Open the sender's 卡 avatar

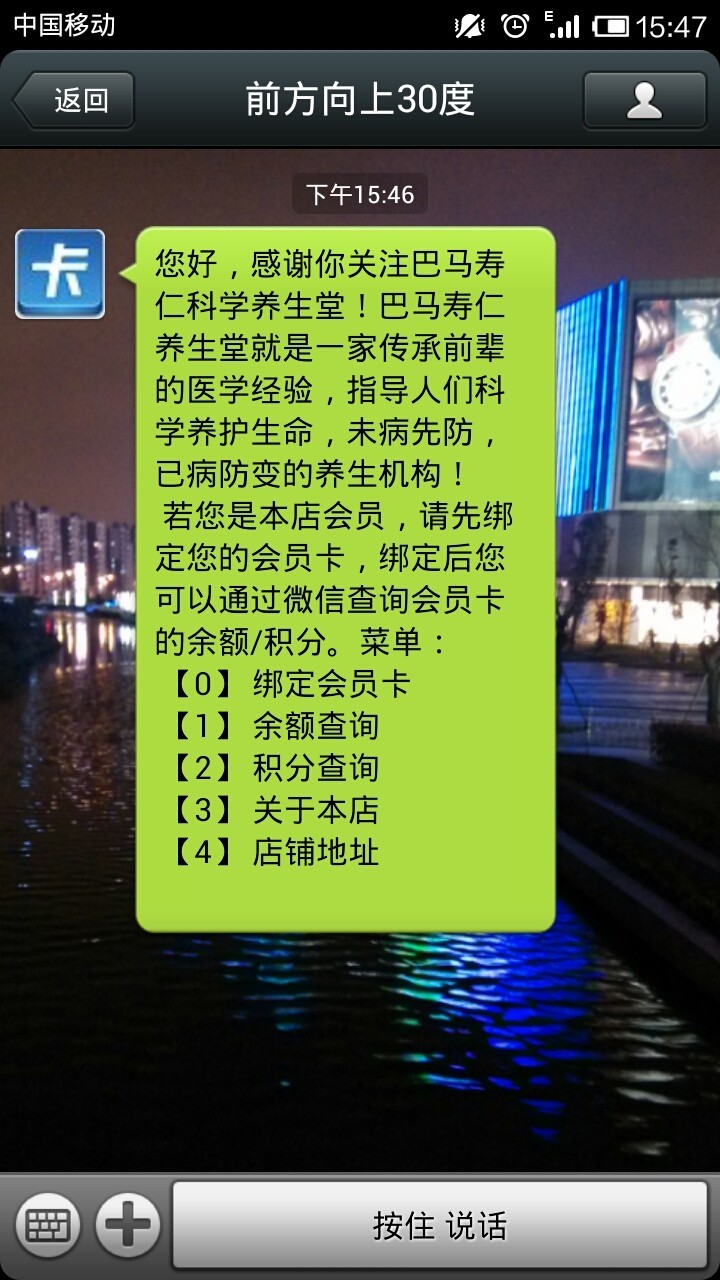pos(60,274)
